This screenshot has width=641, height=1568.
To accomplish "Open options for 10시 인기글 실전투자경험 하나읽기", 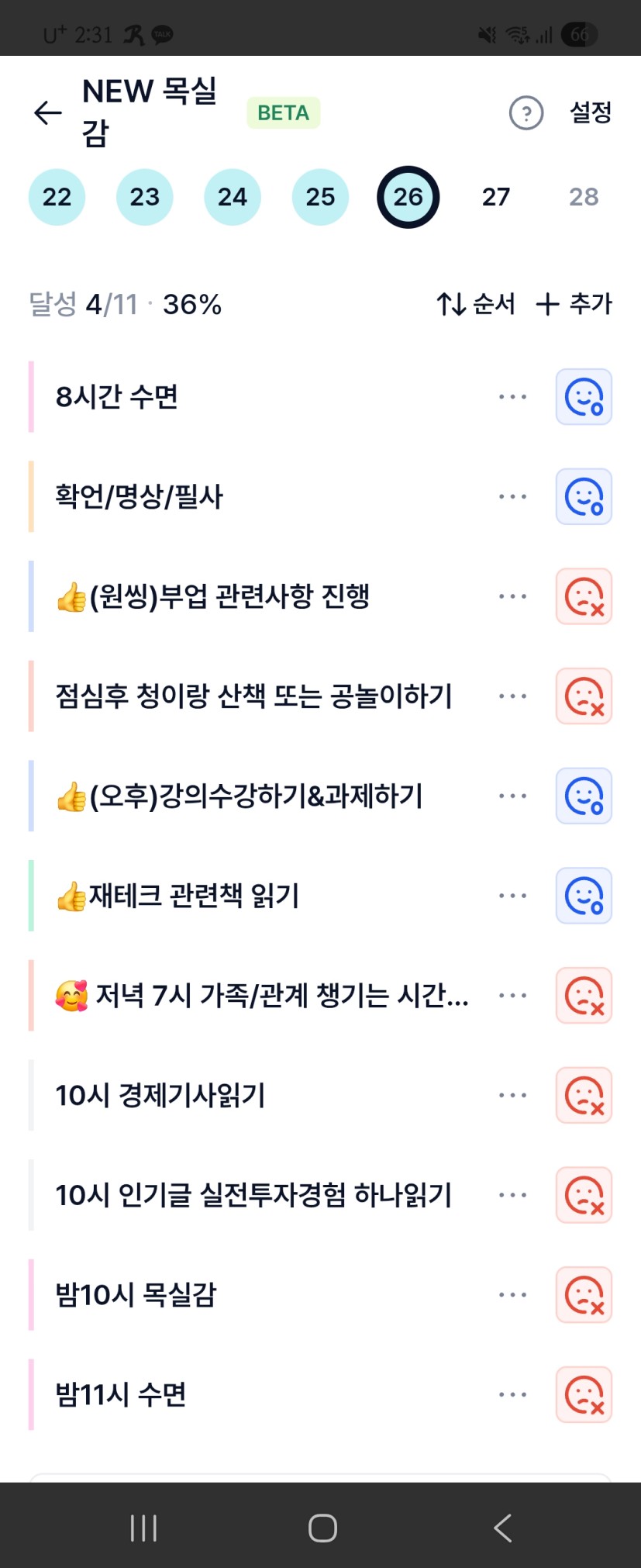I will pyautogui.click(x=512, y=1195).
